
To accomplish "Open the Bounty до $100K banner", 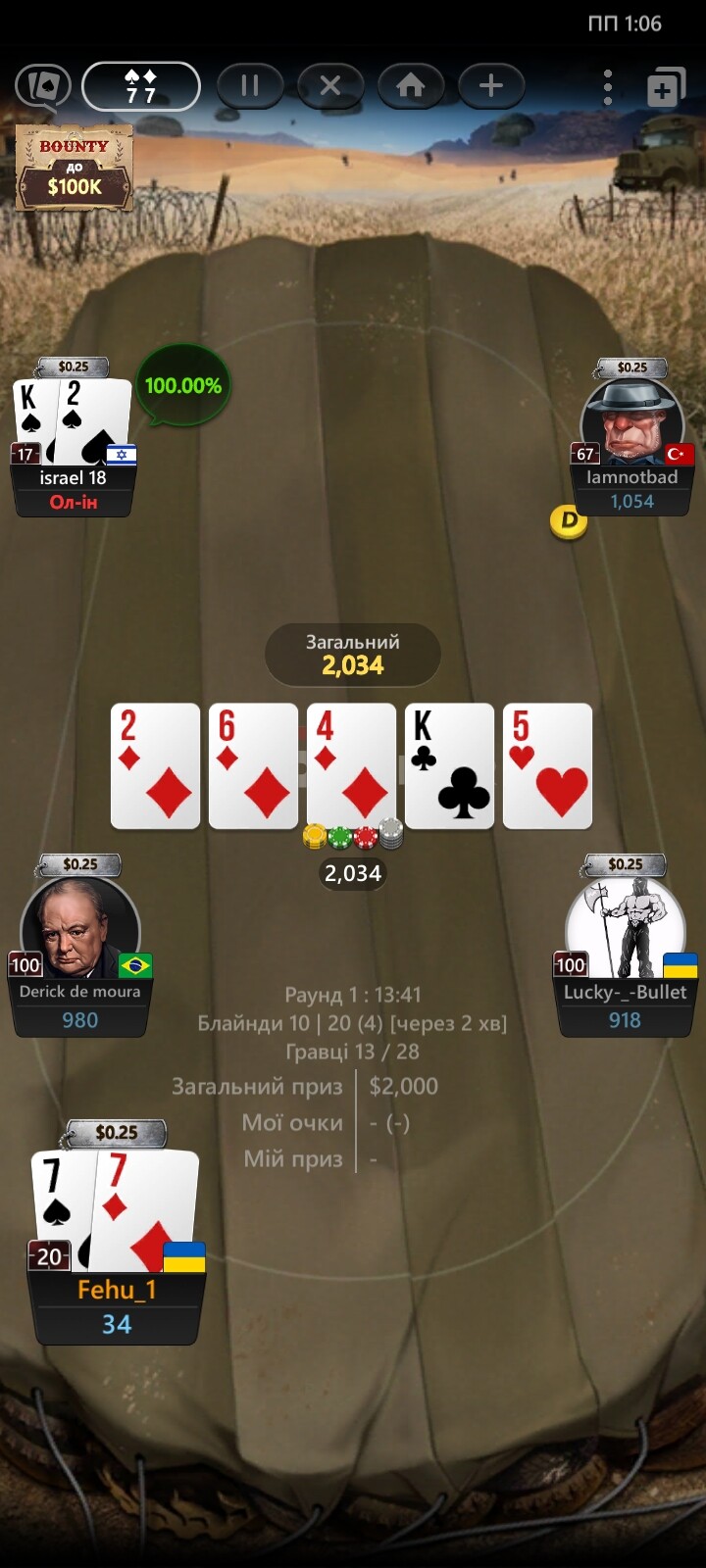I will click(x=74, y=168).
